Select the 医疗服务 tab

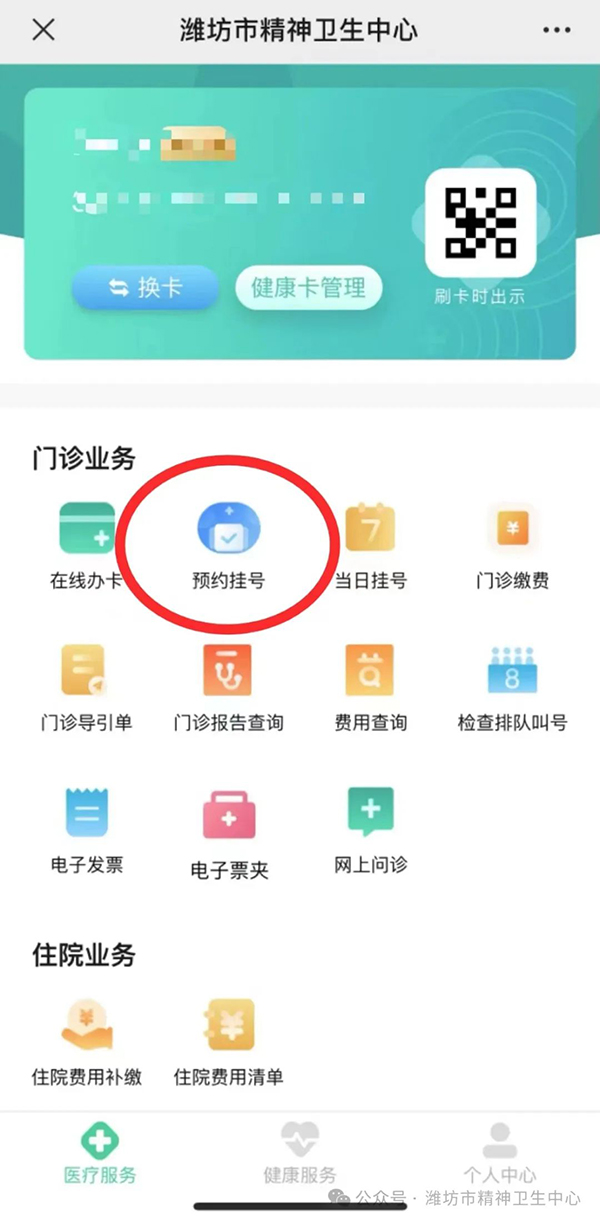(x=99, y=1154)
